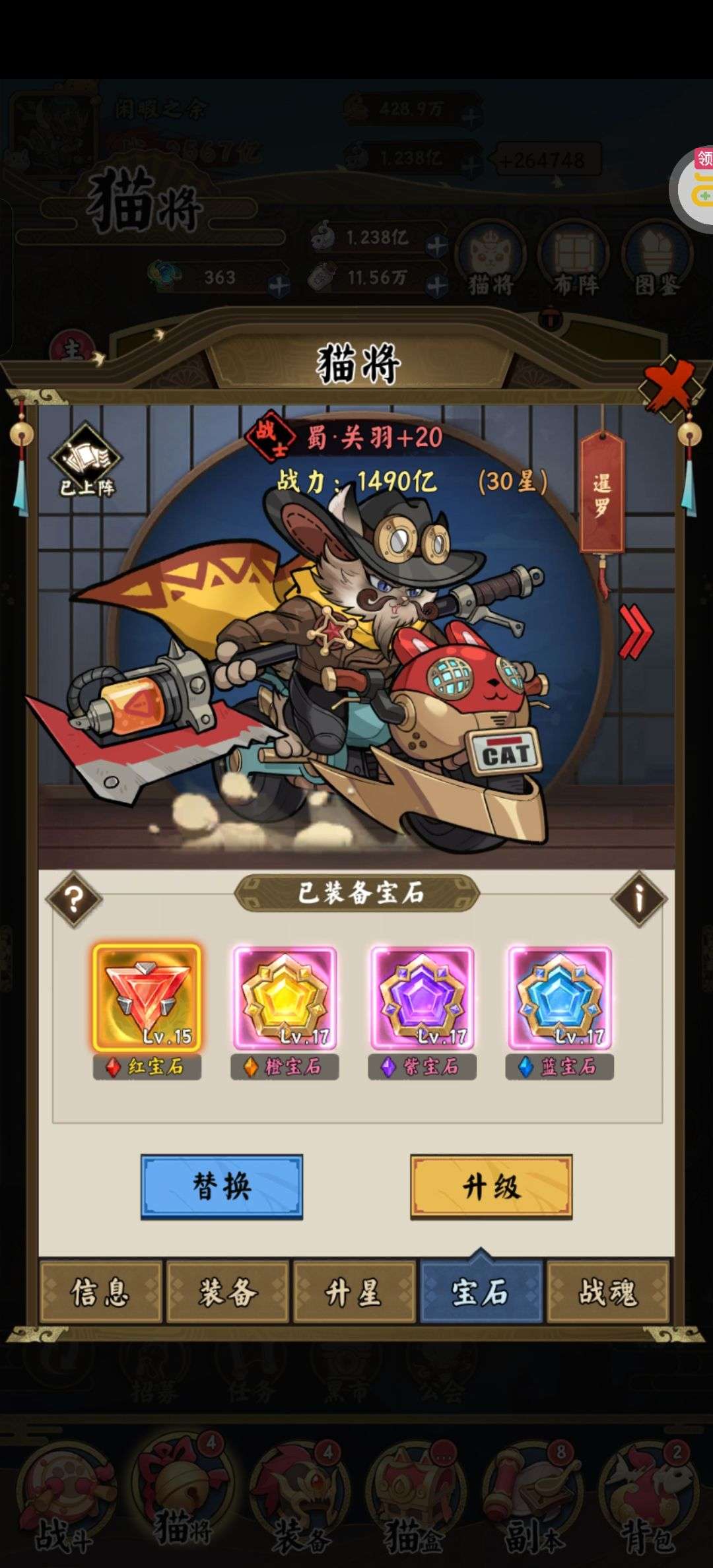Switch to the 信息 tab
The height and width of the screenshot is (1568, 713).
coord(100,1291)
